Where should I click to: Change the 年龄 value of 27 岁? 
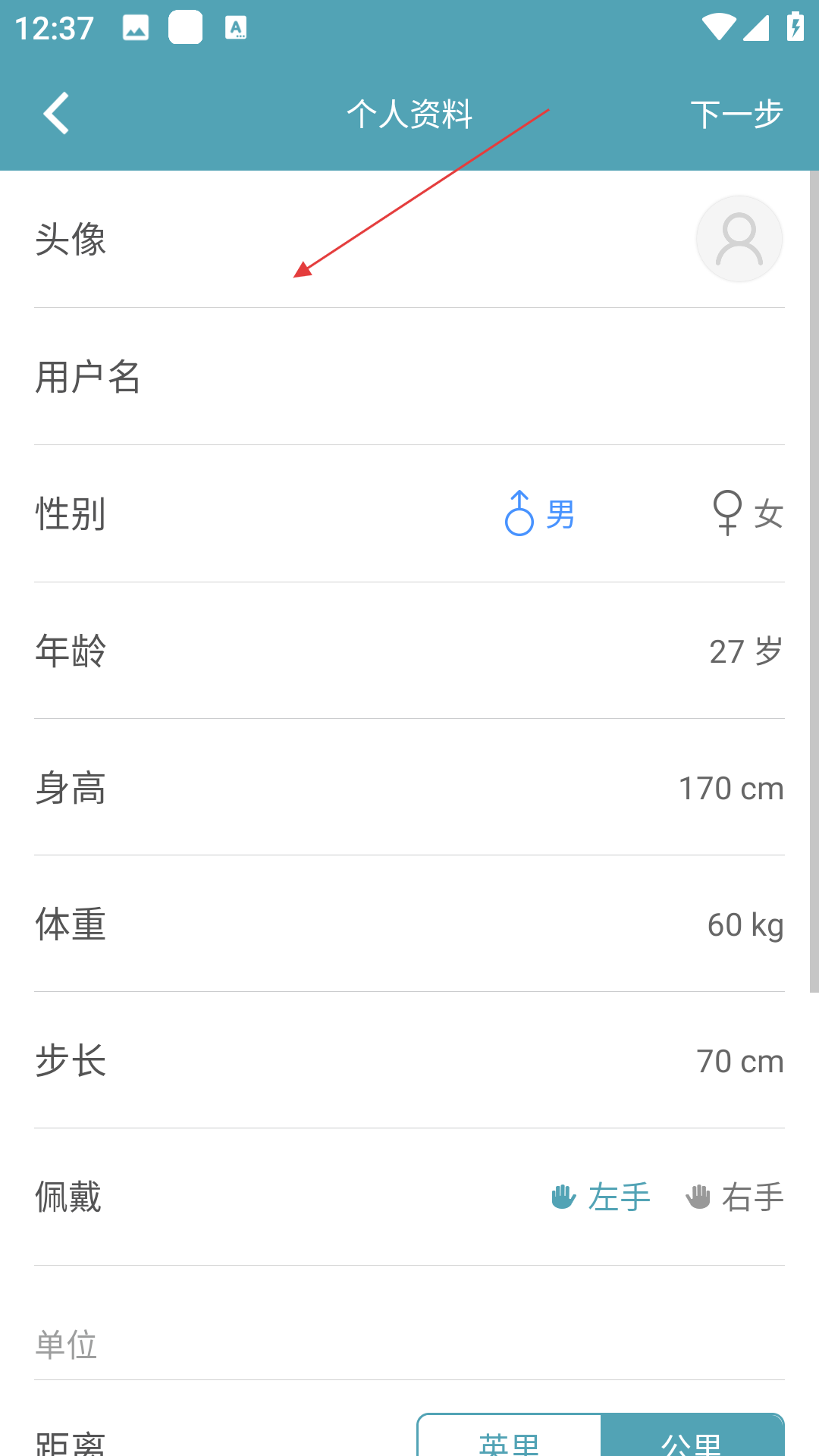pos(745,651)
